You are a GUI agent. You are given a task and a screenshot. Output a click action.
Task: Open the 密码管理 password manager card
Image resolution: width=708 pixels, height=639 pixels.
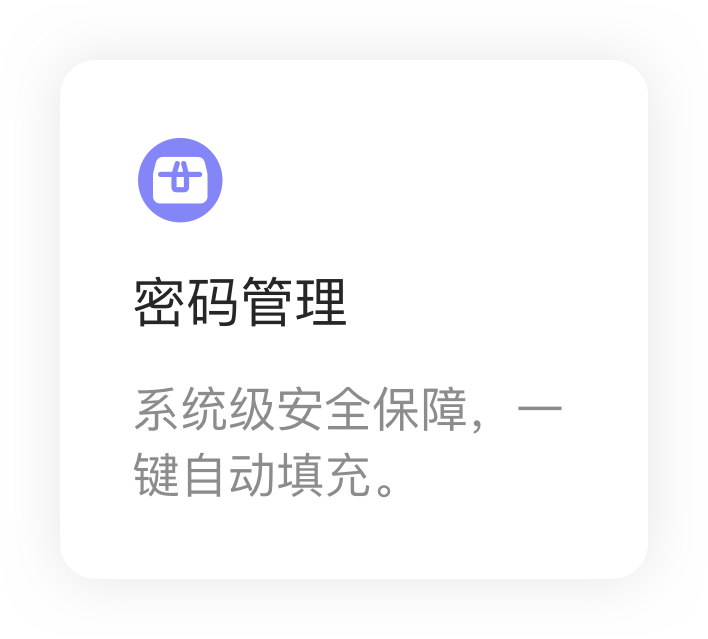tap(353, 320)
